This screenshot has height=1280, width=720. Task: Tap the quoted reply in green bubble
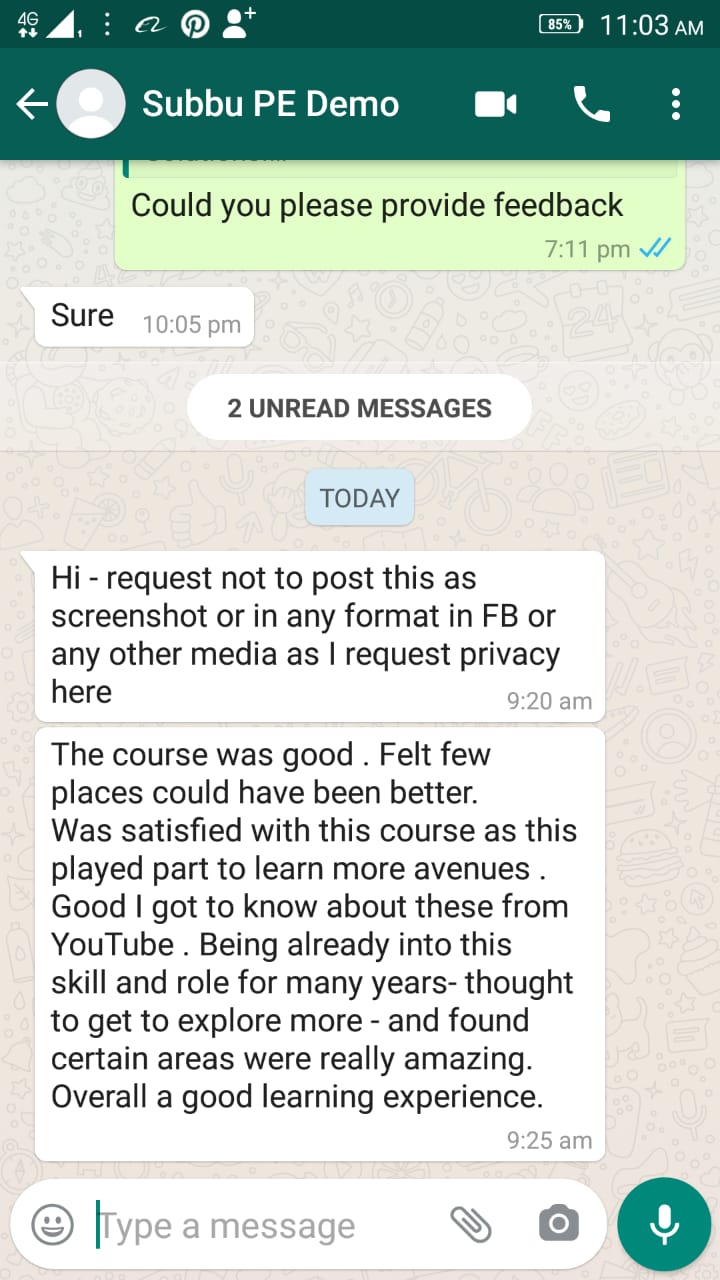[400, 168]
